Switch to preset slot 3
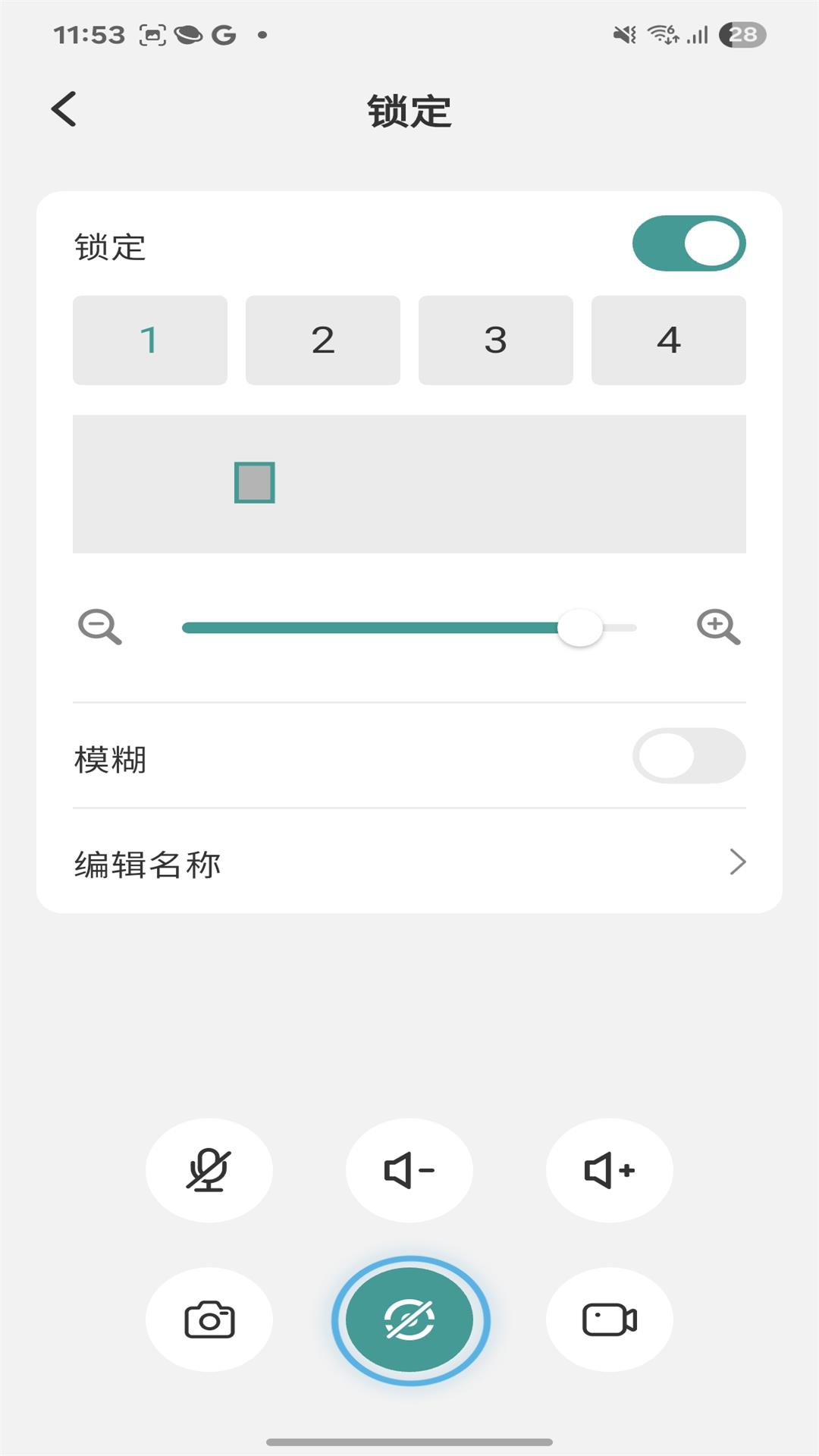 [x=495, y=340]
